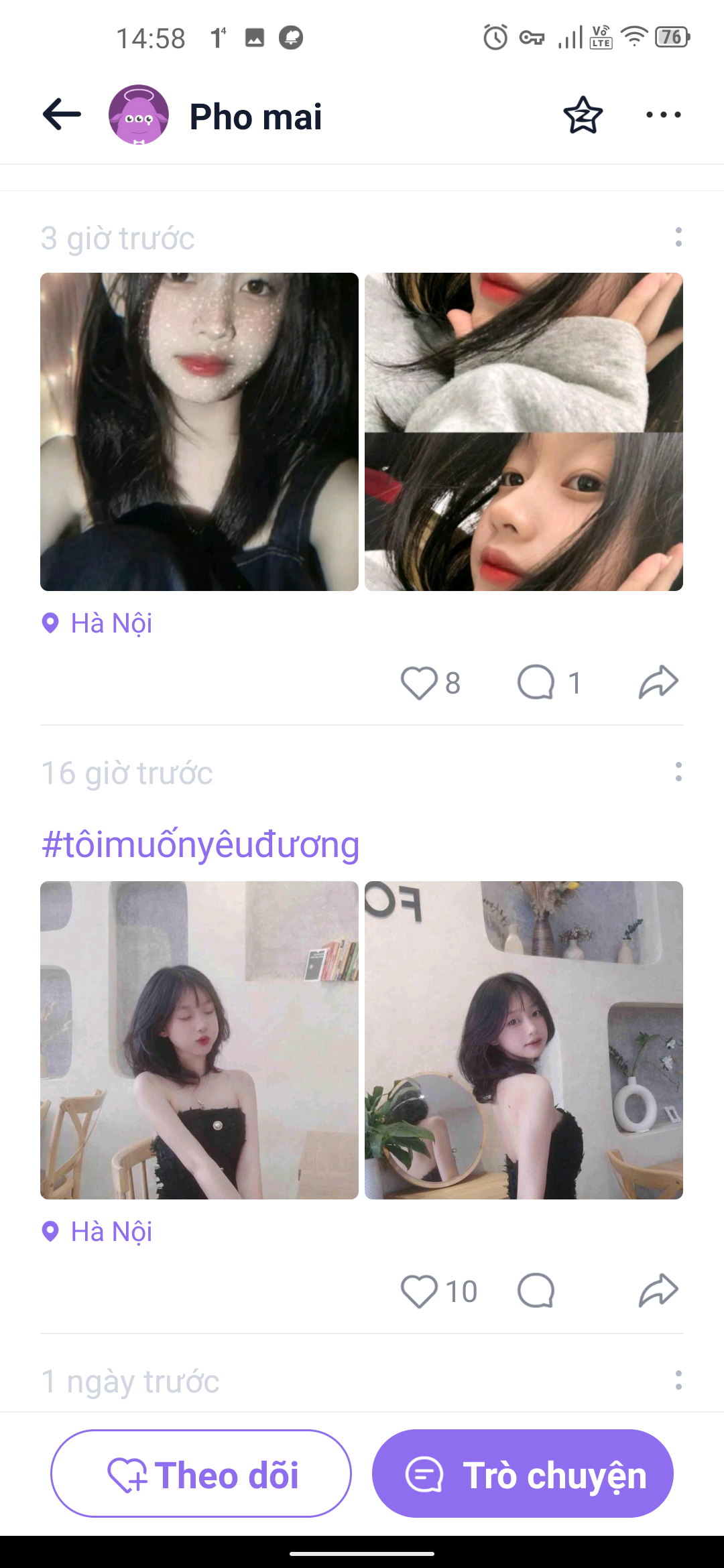
Task: View first photo of 16 giờ trước post
Action: (199, 1040)
